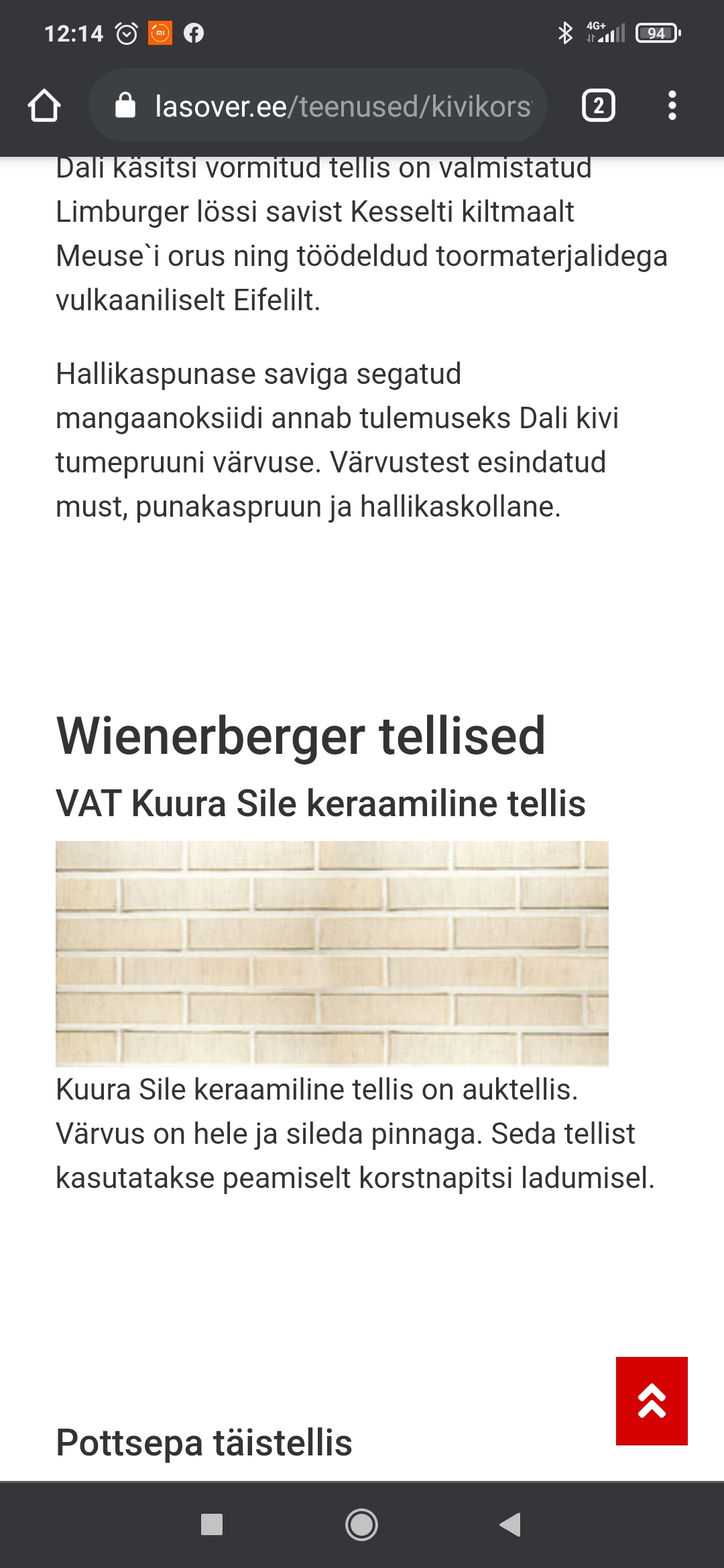Open recent apps from the navigation bar
This screenshot has height=1568, width=724.
212,1524
